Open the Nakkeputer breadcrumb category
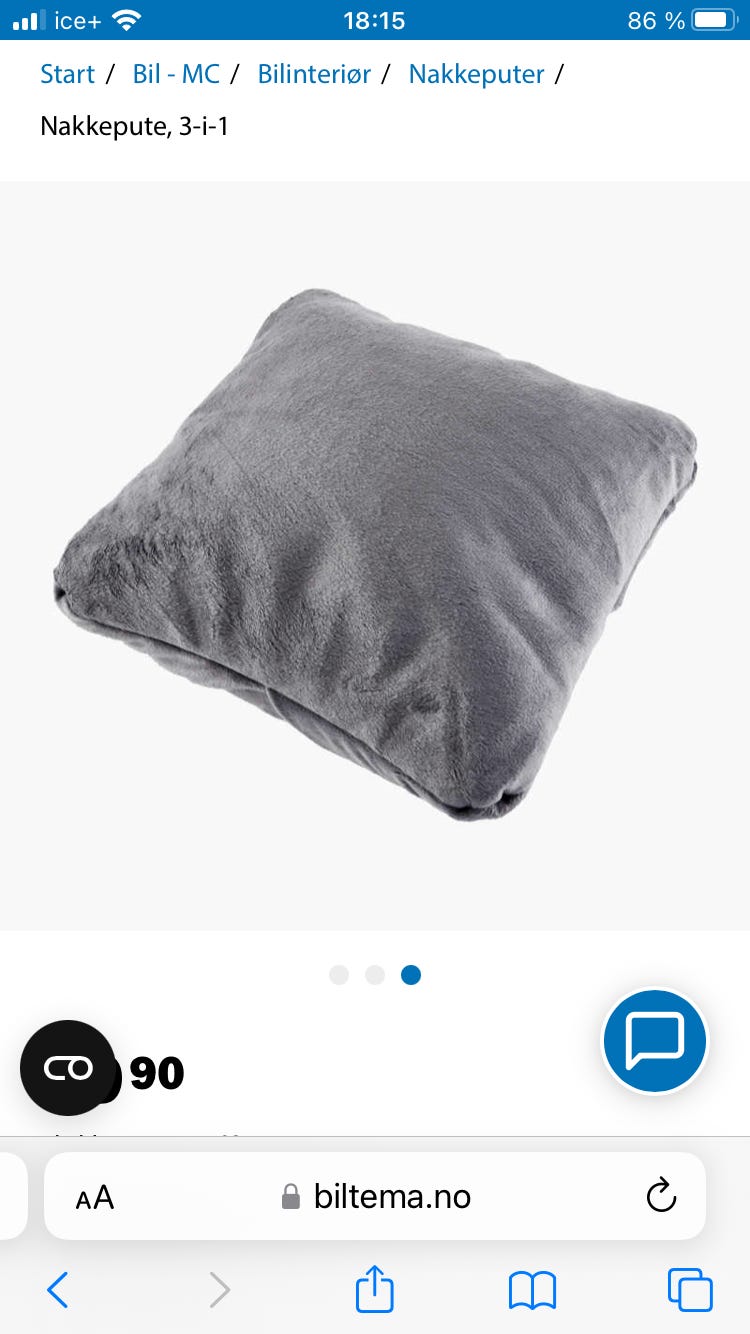The height and width of the screenshot is (1334, 750). pos(476,74)
